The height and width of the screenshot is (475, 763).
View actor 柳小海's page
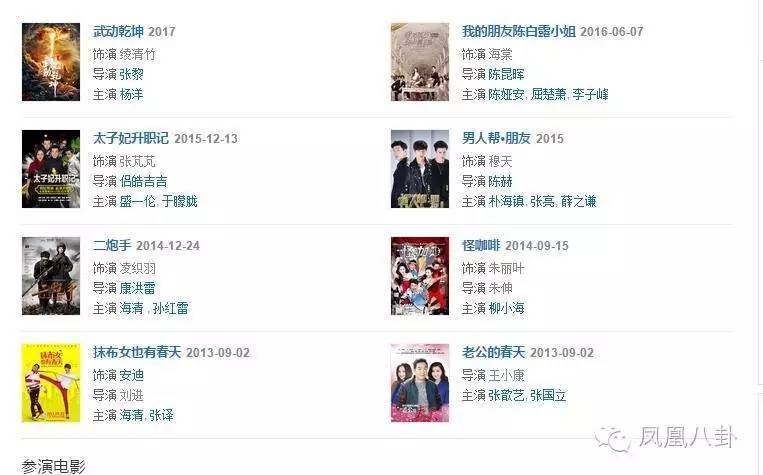506,309
